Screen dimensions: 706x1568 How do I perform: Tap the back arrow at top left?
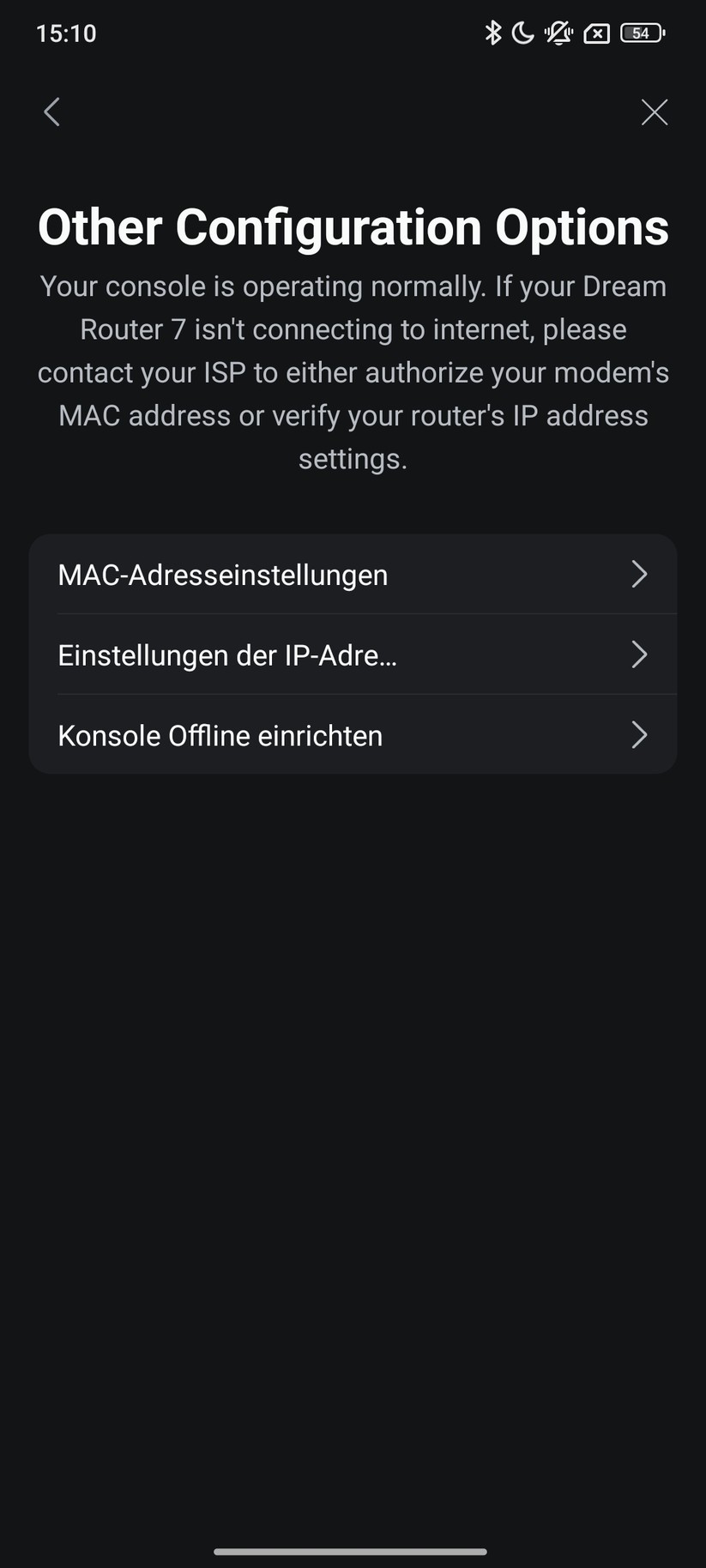point(51,112)
